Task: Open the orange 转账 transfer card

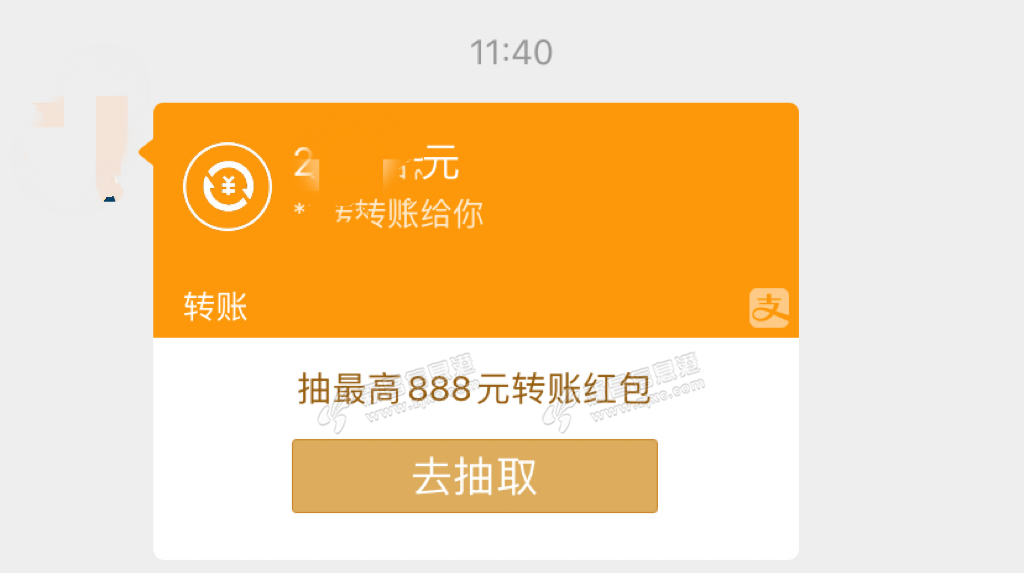Action: [x=475, y=220]
